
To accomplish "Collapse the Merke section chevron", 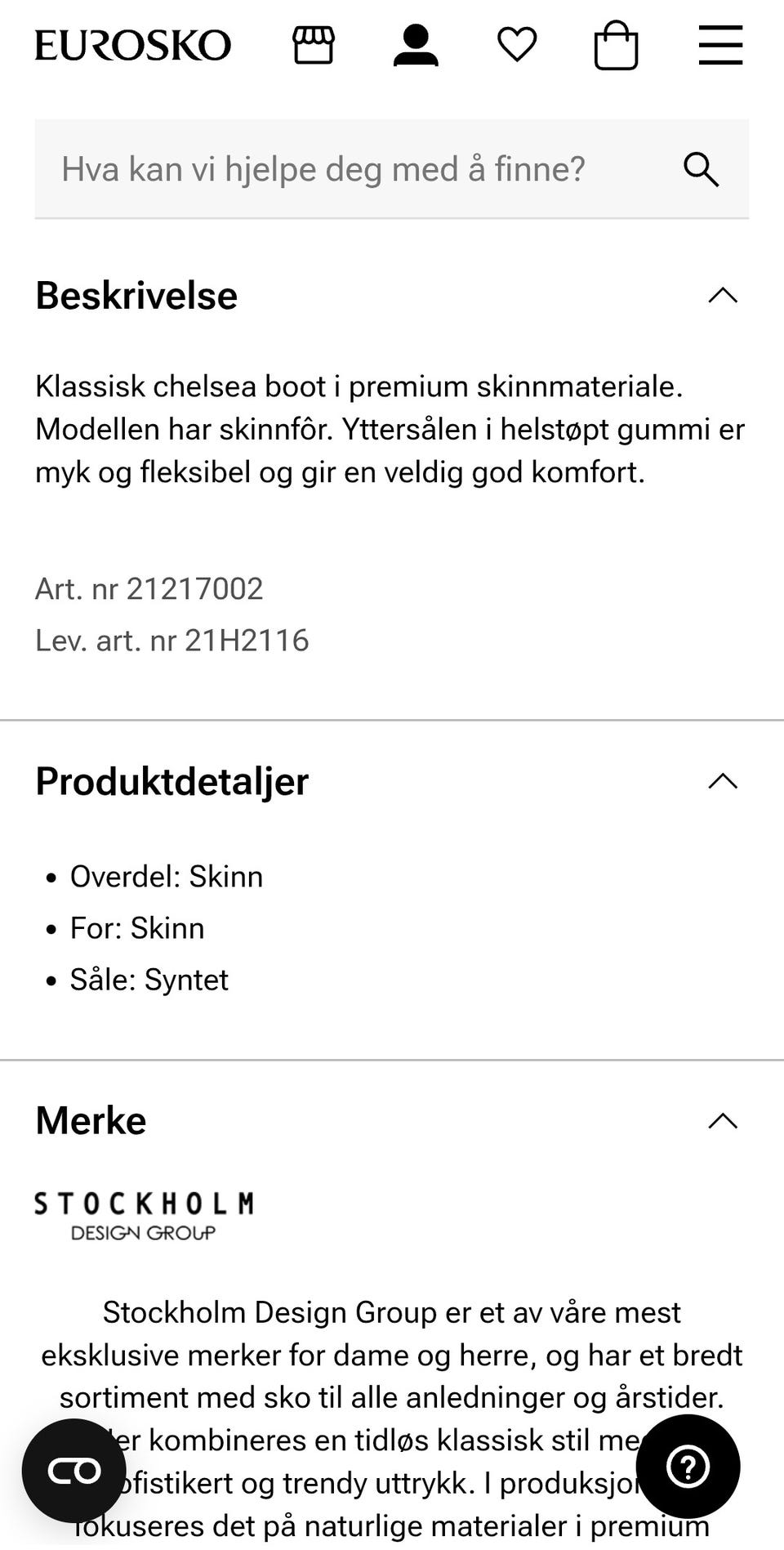I will tap(722, 1121).
